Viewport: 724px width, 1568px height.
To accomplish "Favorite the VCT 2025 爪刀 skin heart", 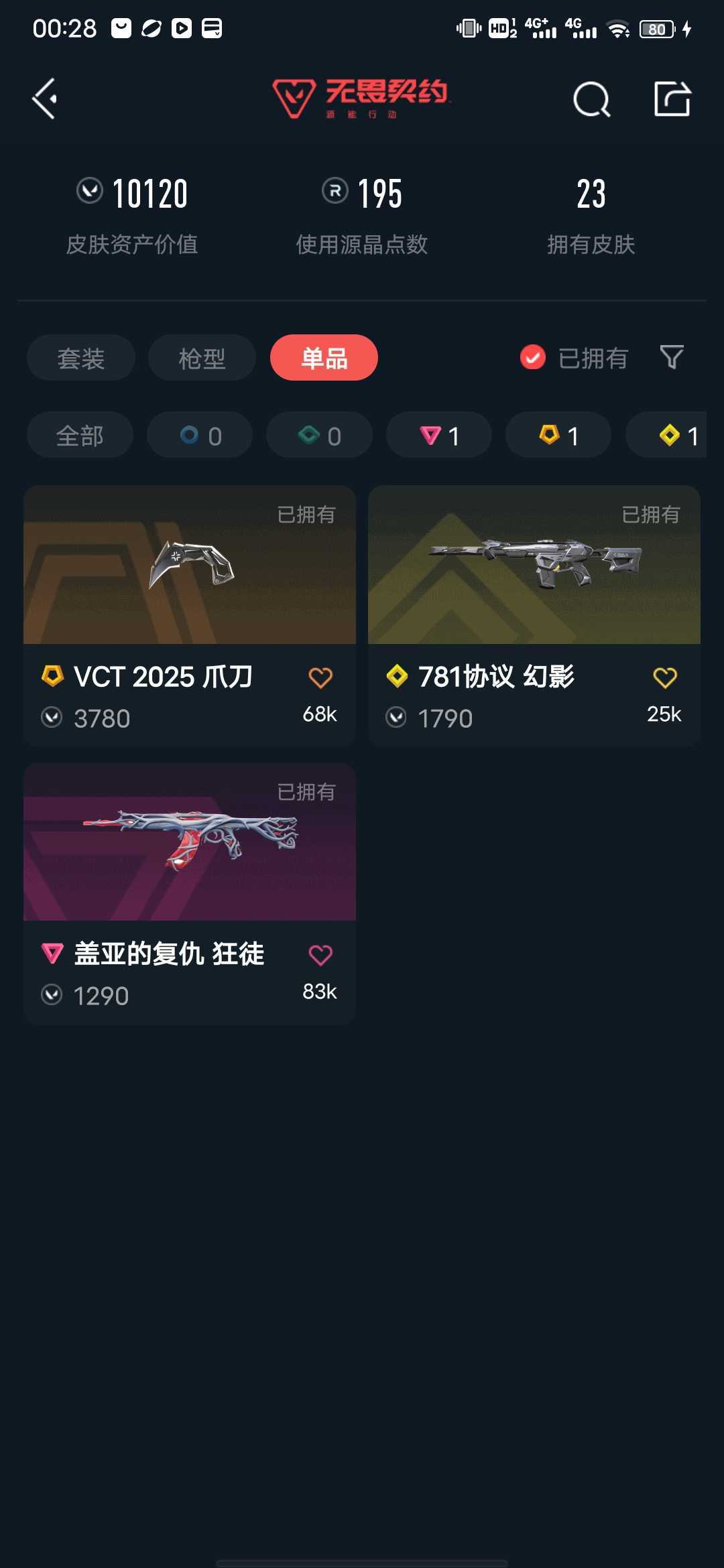I will click(321, 677).
